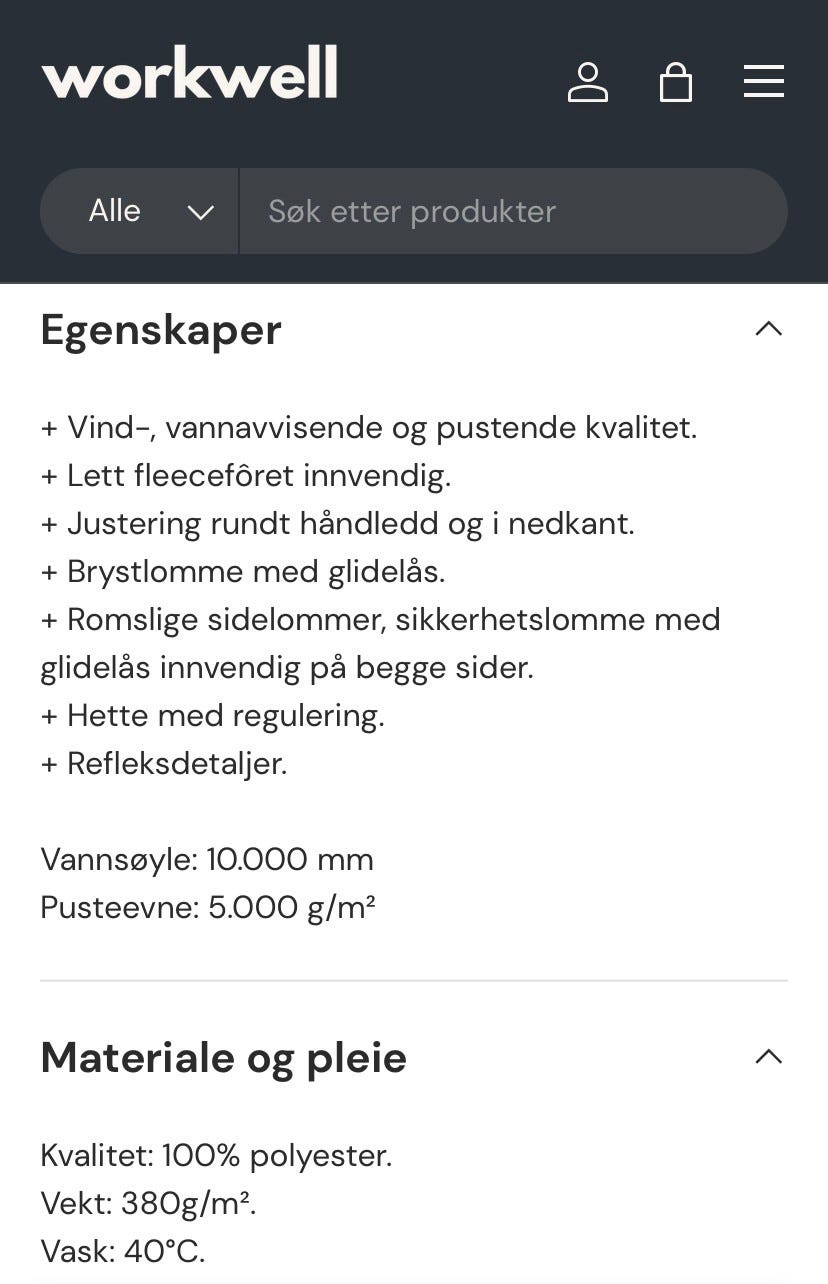Image resolution: width=828 pixels, height=1284 pixels.
Task: Select the Egenskaper section heading
Action: 160,330
